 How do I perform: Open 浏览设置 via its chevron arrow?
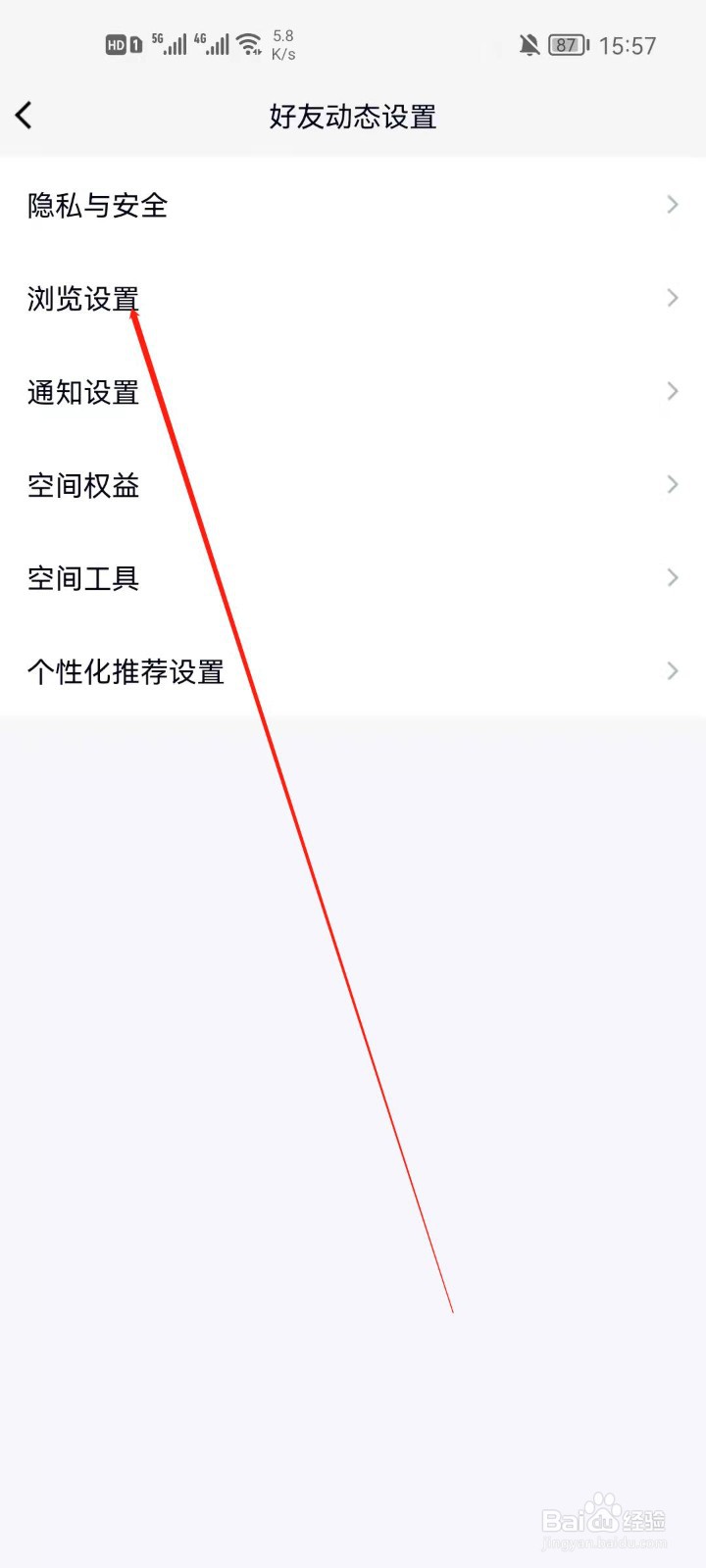click(x=672, y=298)
